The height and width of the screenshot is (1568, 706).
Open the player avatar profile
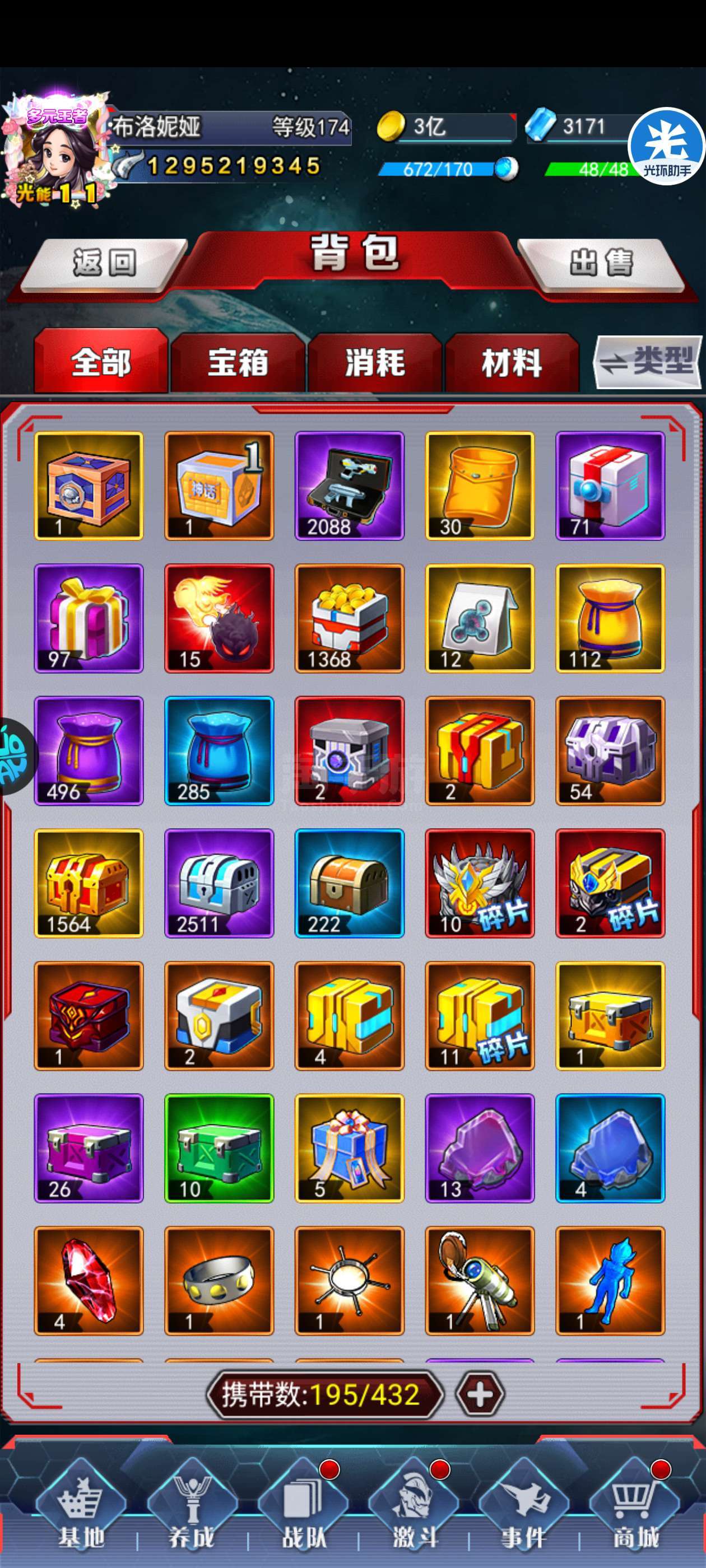(x=56, y=152)
